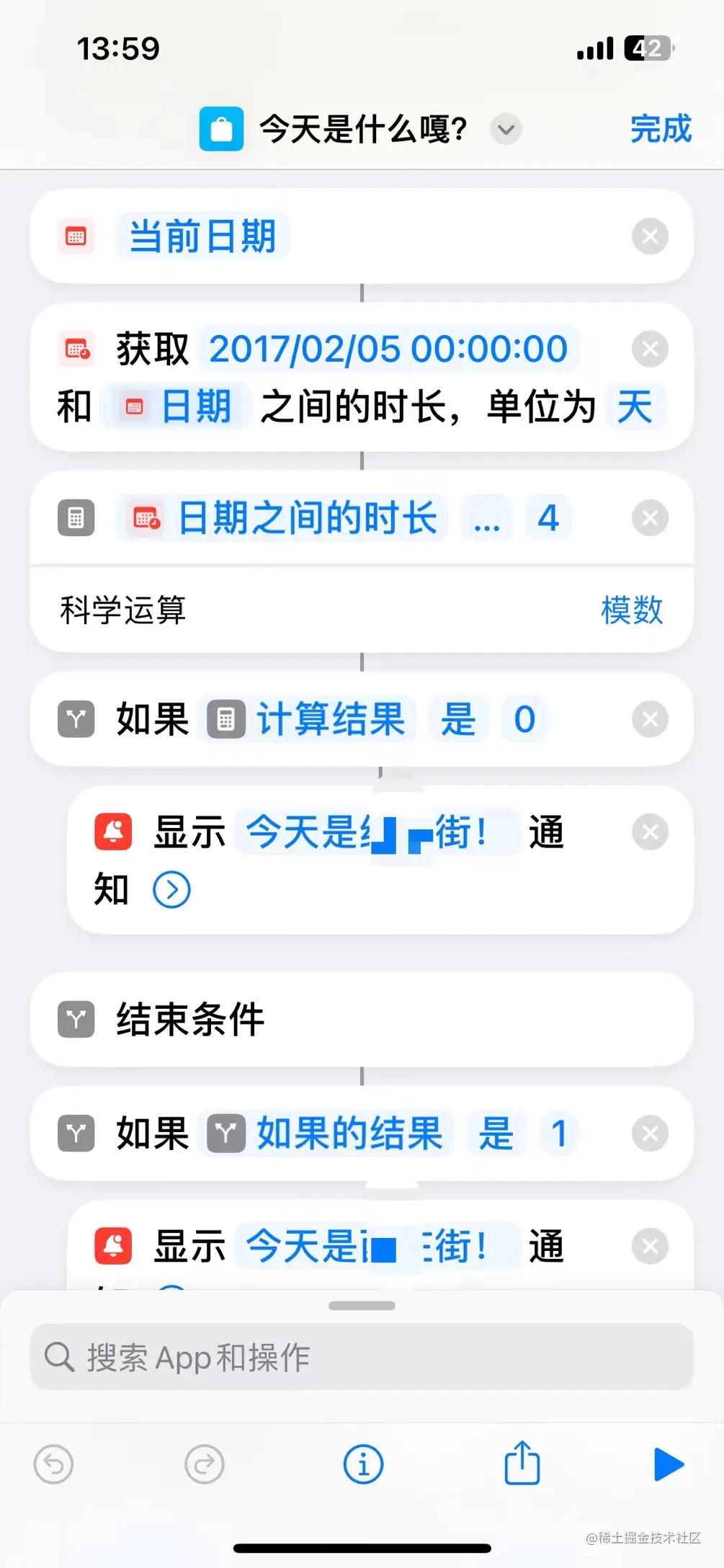This screenshot has height=1568, width=724.
Task: Change the 是 condition for 计算结果
Action: coord(458,719)
